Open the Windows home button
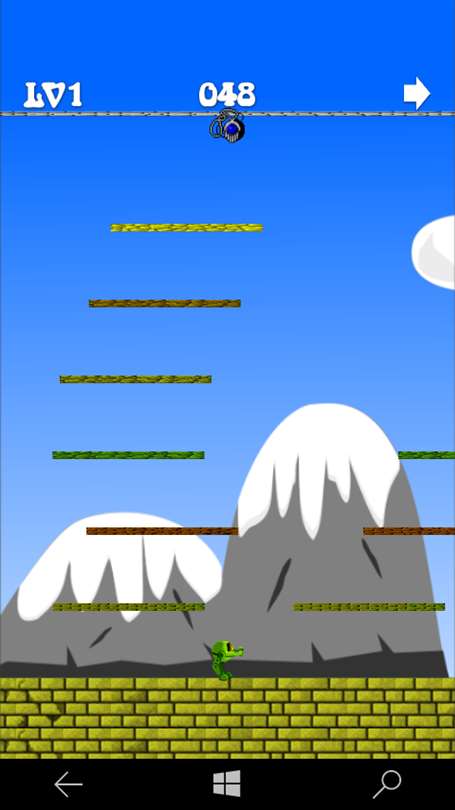Viewport: 455px width, 810px height. click(227, 784)
